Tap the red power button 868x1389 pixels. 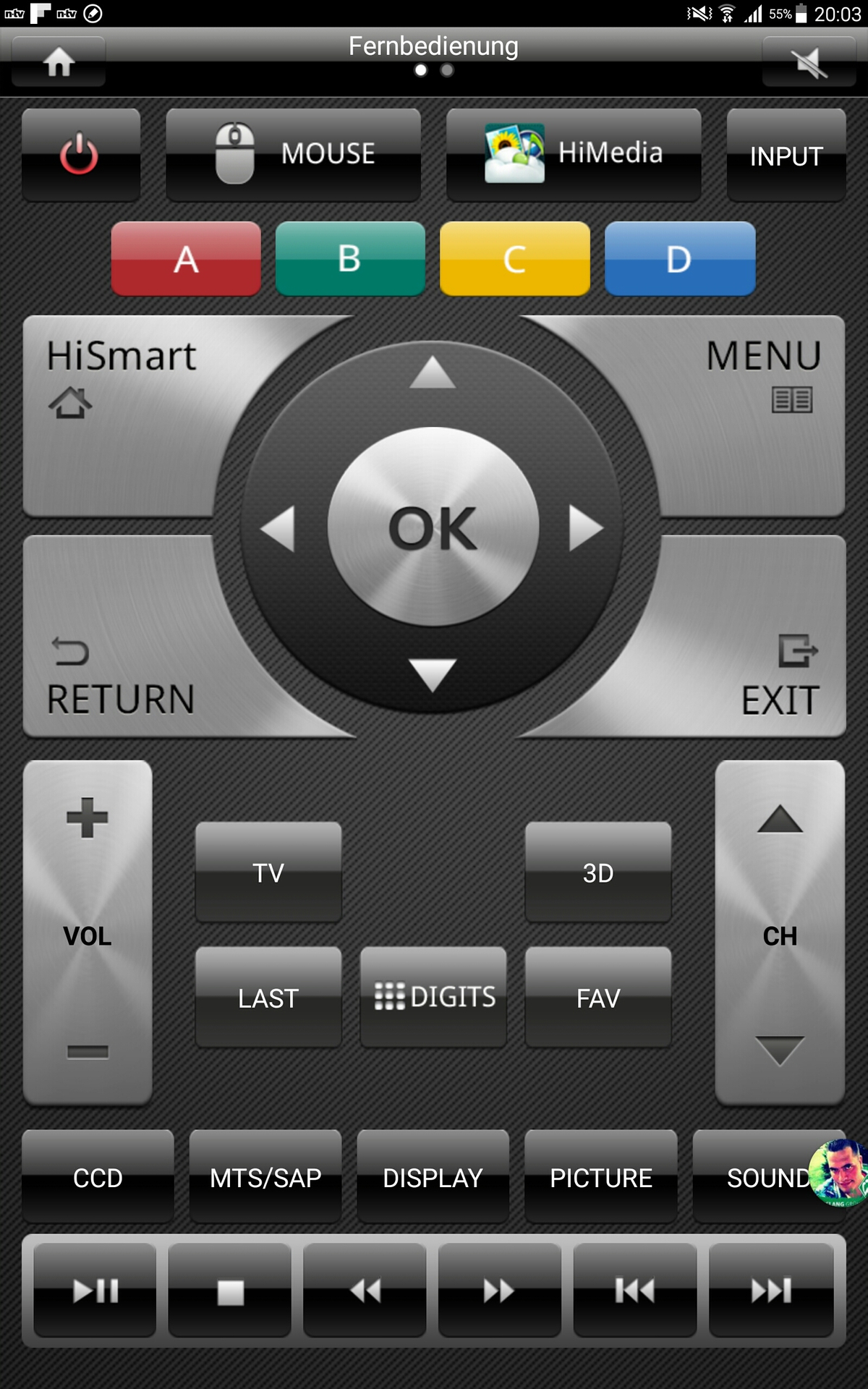pos(80,154)
